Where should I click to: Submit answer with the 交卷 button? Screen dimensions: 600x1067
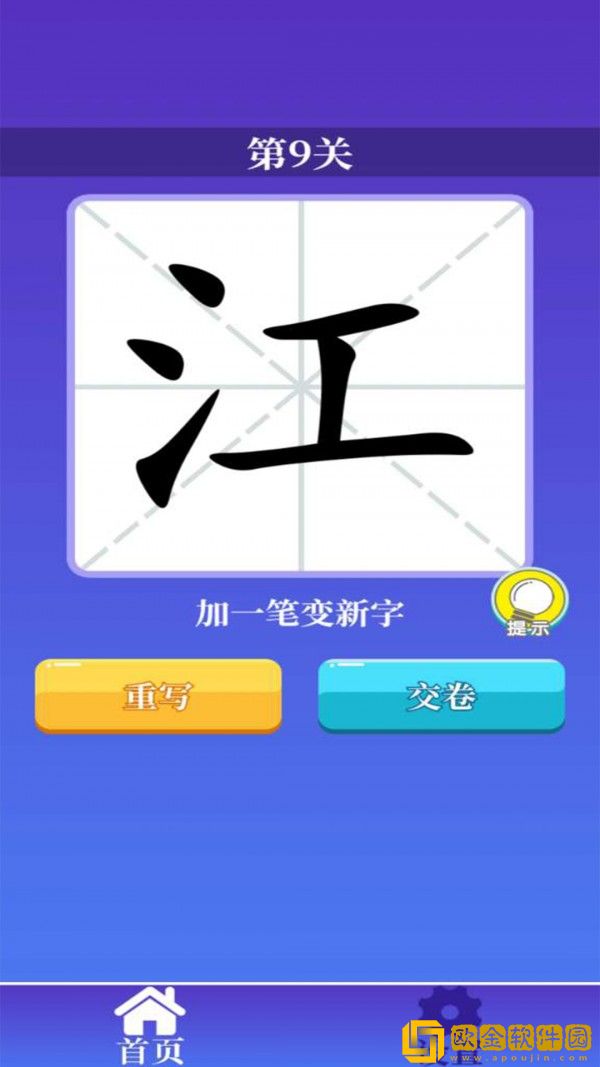[441, 695]
